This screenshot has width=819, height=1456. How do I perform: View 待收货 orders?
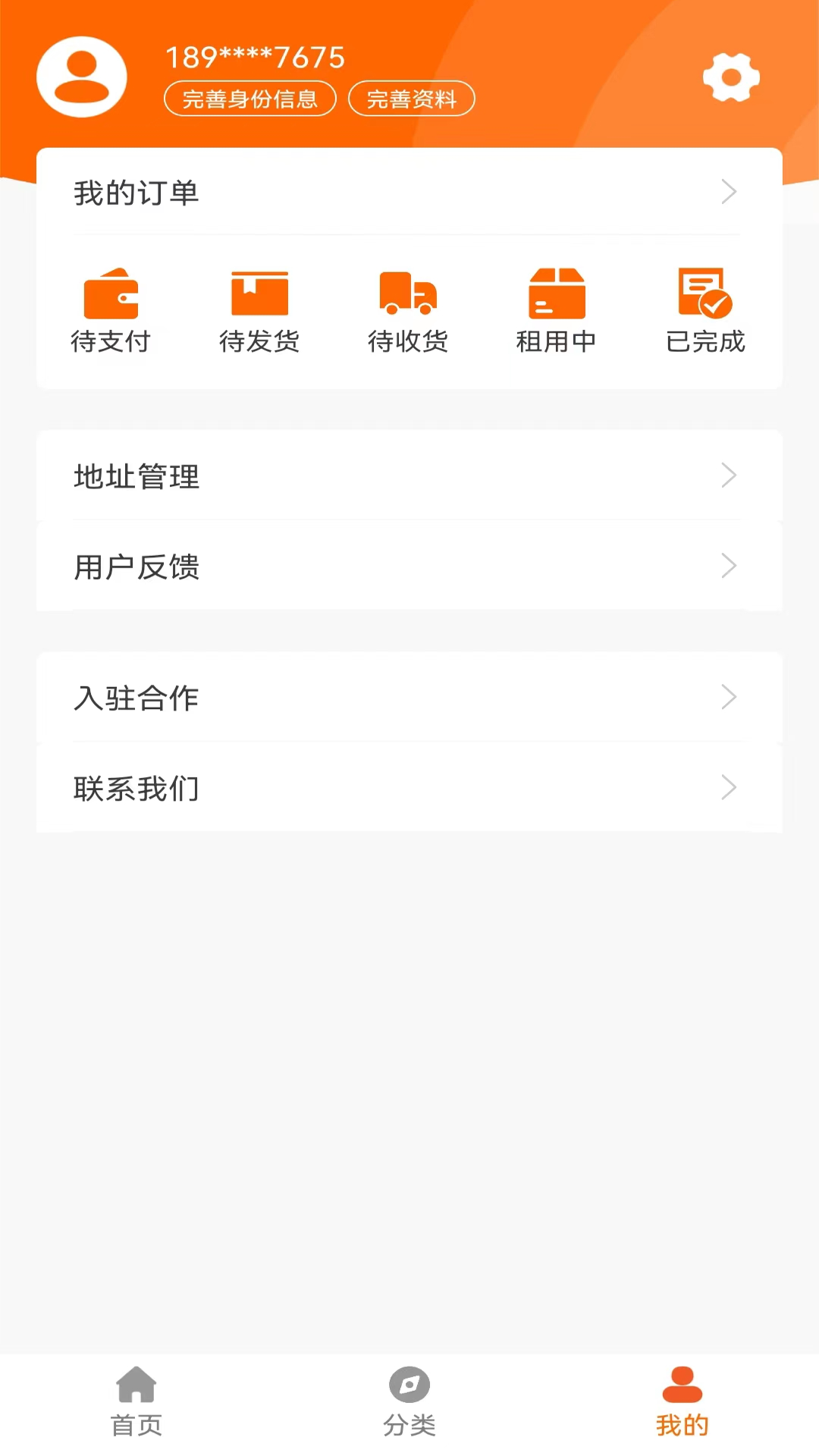408,311
